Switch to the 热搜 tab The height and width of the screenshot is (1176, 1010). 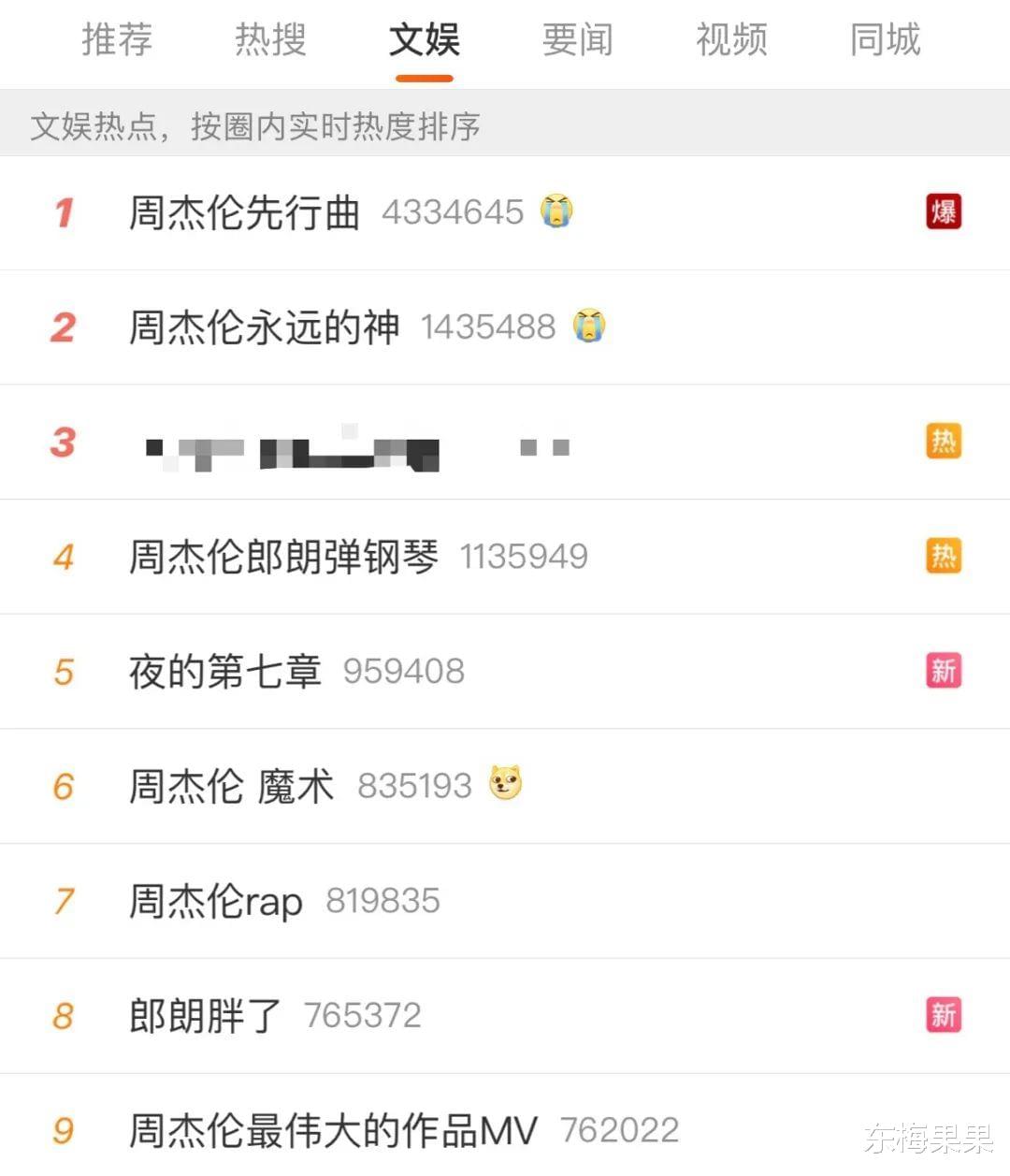pos(270,40)
